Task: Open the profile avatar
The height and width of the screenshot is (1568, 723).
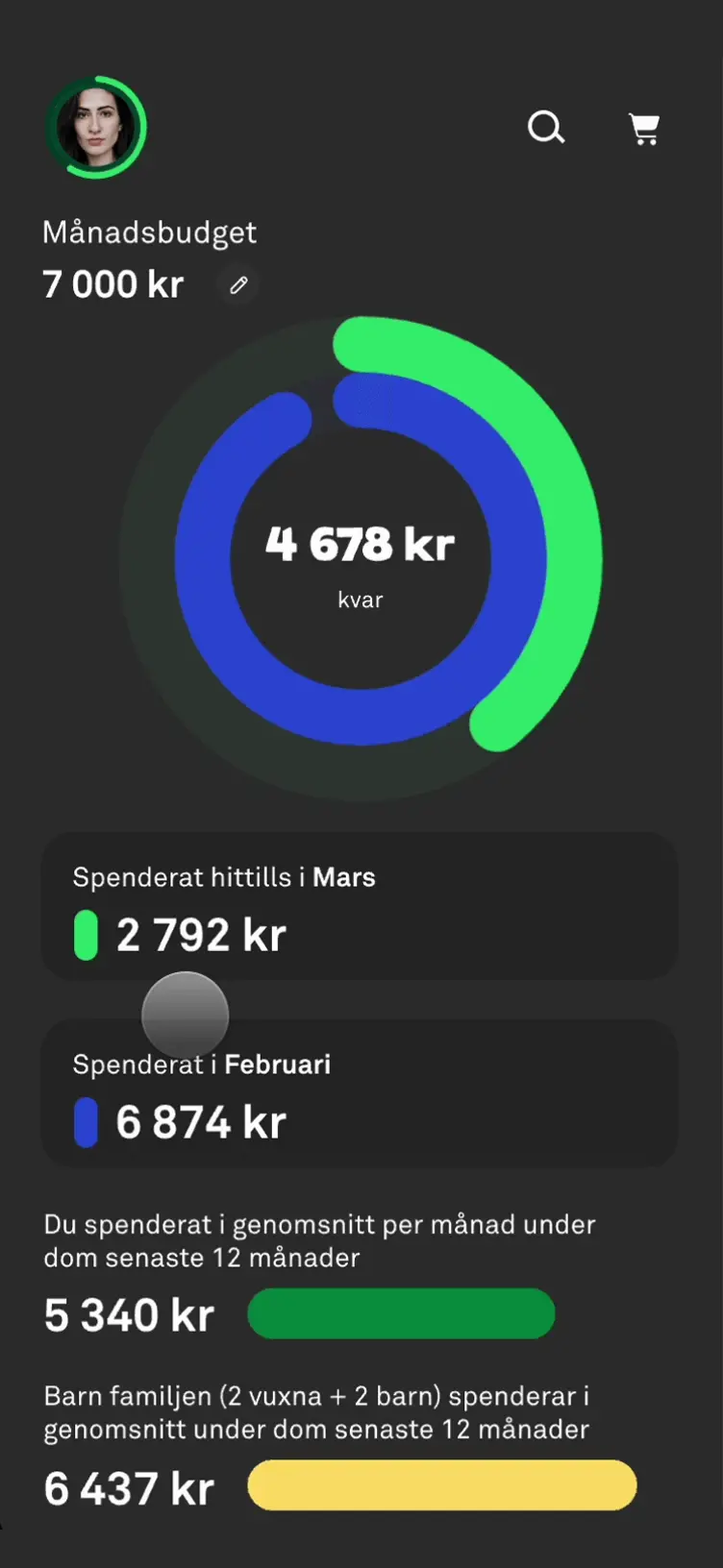Action: [x=95, y=127]
